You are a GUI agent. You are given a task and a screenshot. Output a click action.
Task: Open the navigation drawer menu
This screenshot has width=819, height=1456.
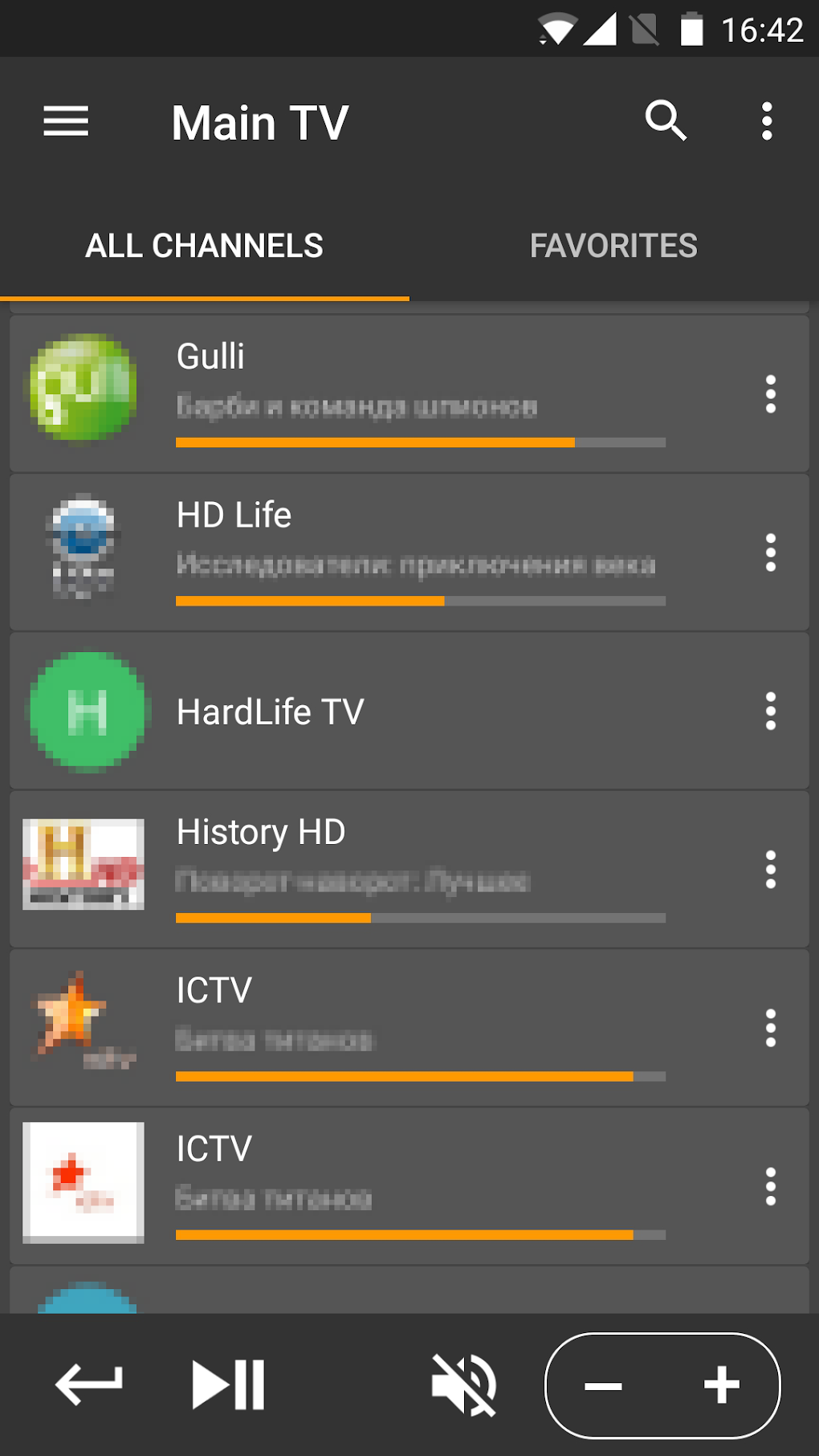[x=65, y=121]
